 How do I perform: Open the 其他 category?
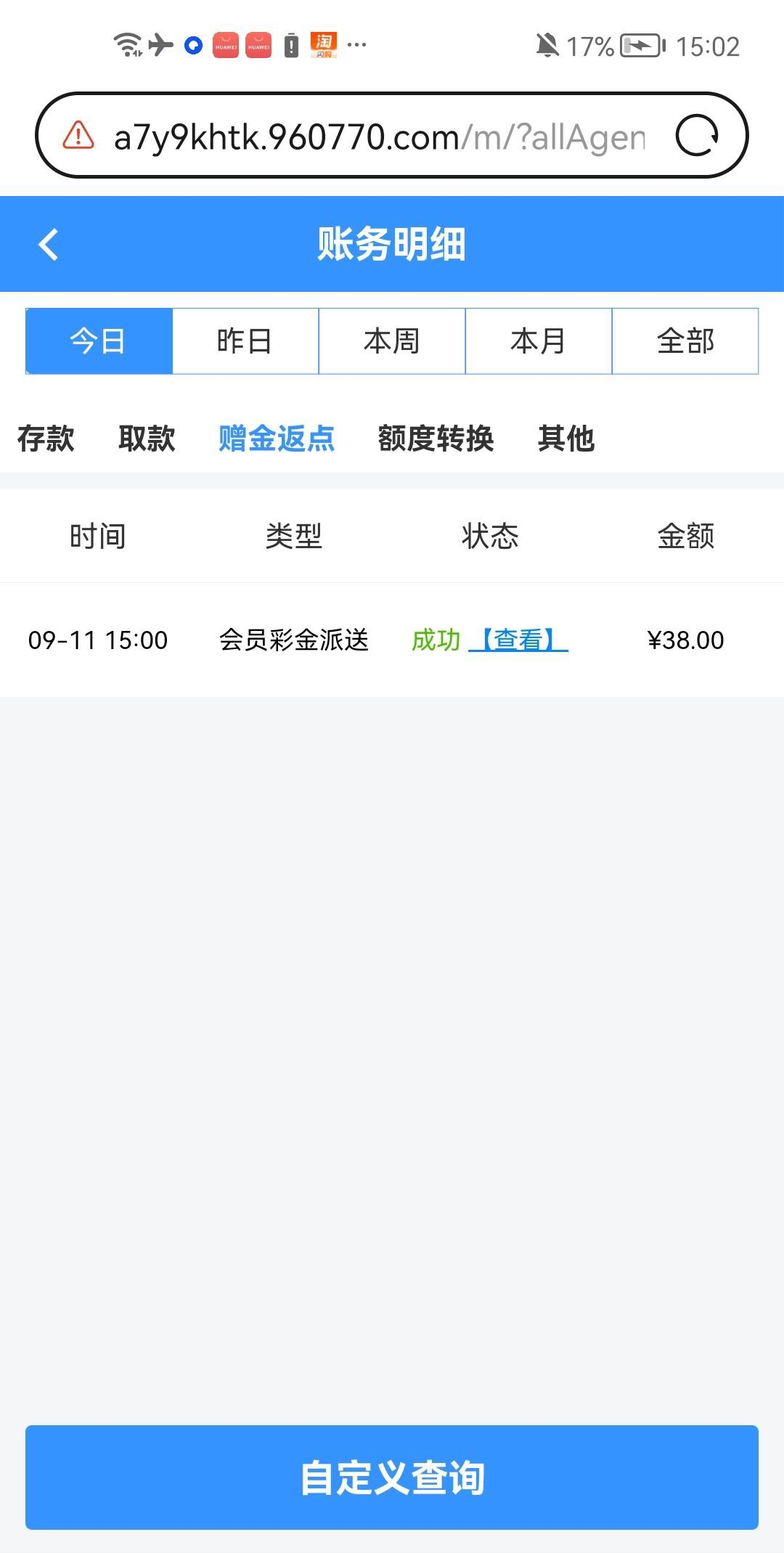coord(566,439)
